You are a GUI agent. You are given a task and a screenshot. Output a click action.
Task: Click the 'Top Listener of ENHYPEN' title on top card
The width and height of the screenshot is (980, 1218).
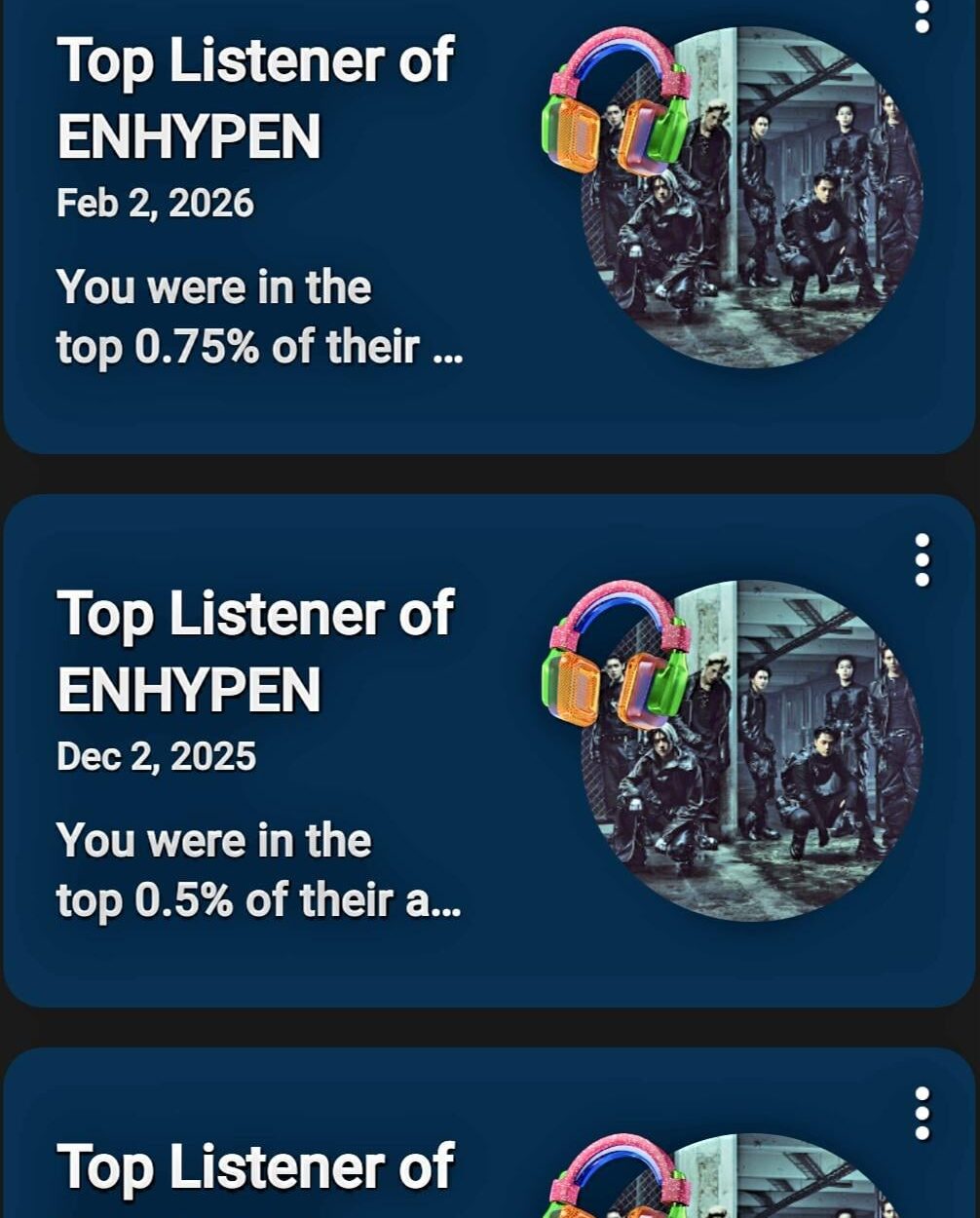255,97
